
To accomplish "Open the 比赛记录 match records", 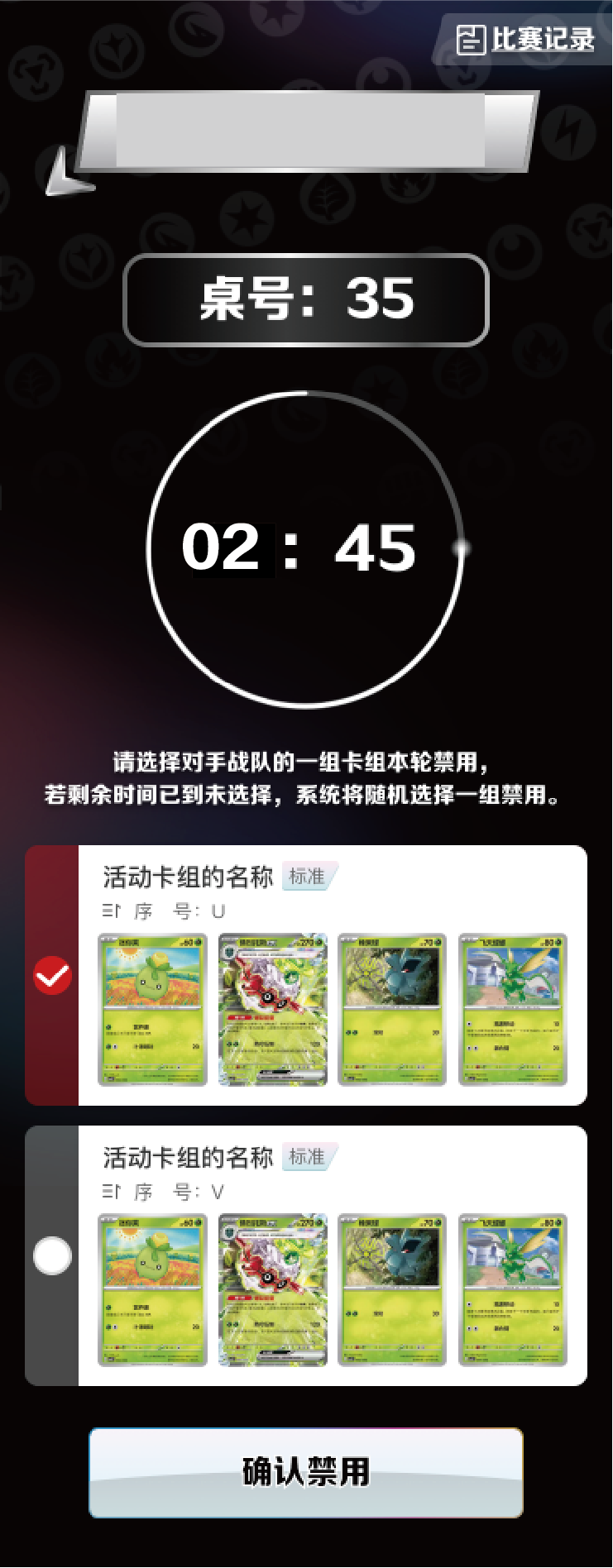I will point(526,39).
